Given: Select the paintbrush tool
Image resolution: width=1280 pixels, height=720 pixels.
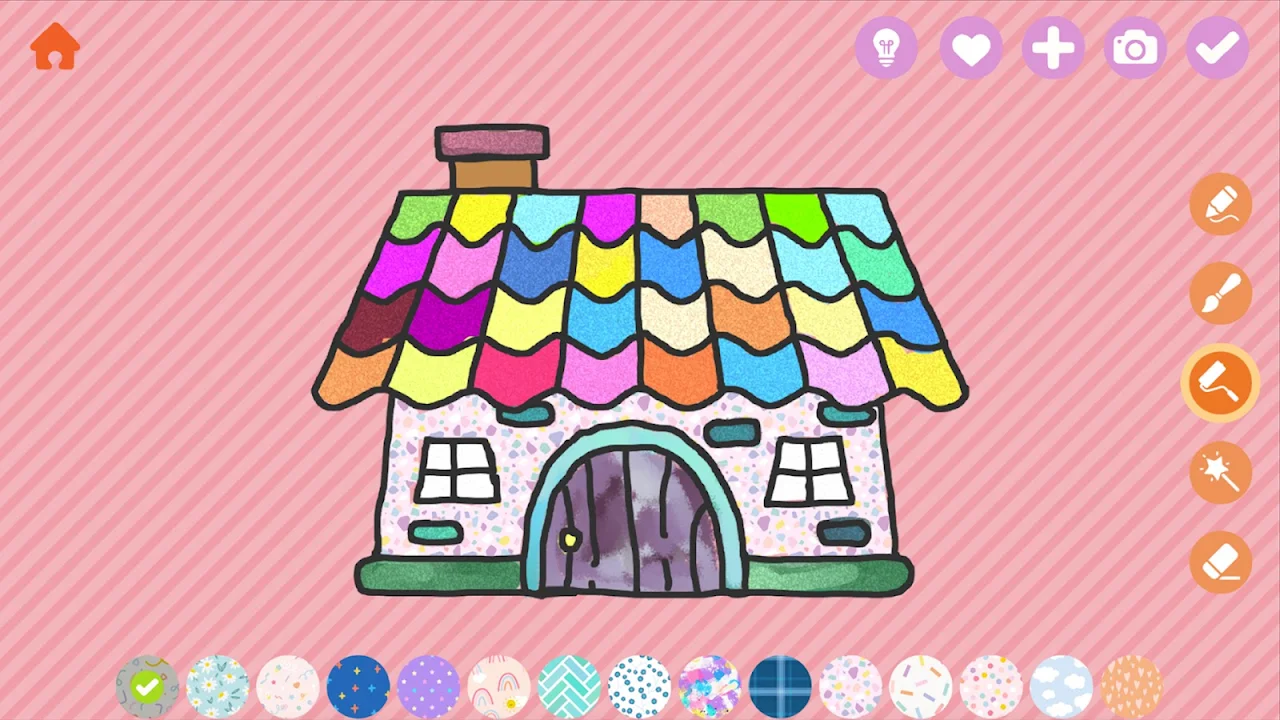Looking at the screenshot, I should [1221, 294].
